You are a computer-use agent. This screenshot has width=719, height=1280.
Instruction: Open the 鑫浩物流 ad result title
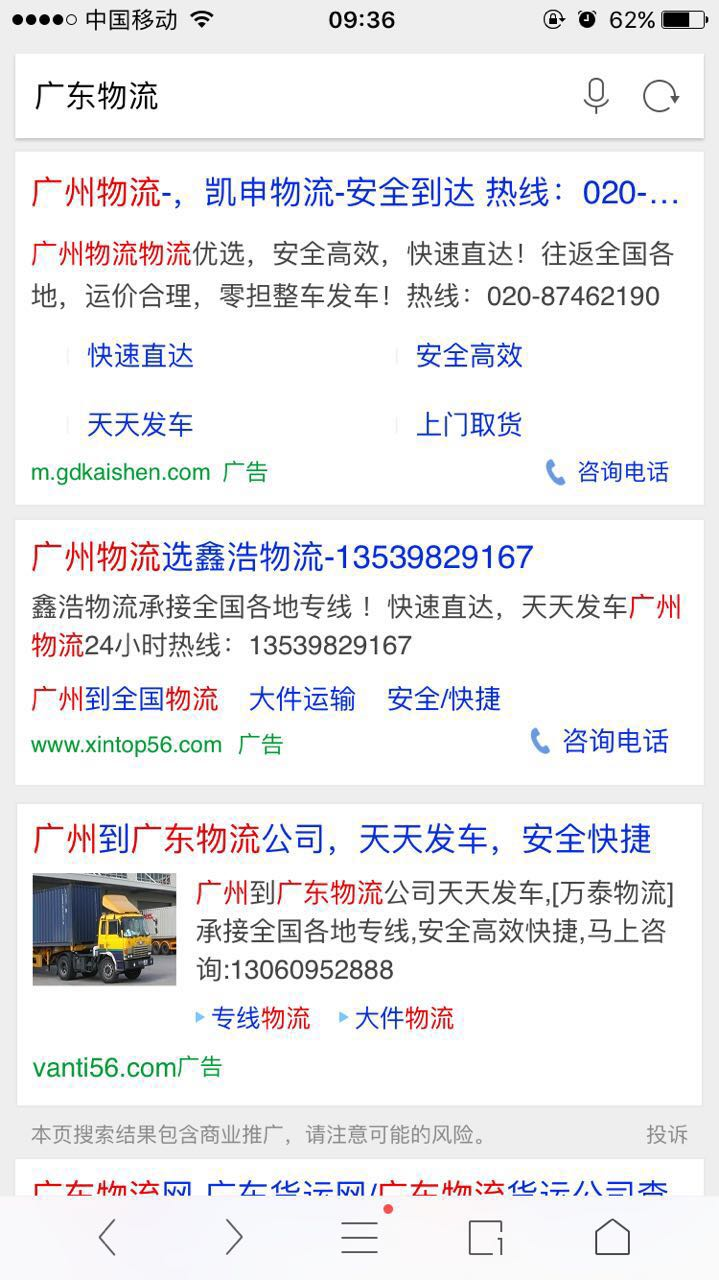[283, 557]
